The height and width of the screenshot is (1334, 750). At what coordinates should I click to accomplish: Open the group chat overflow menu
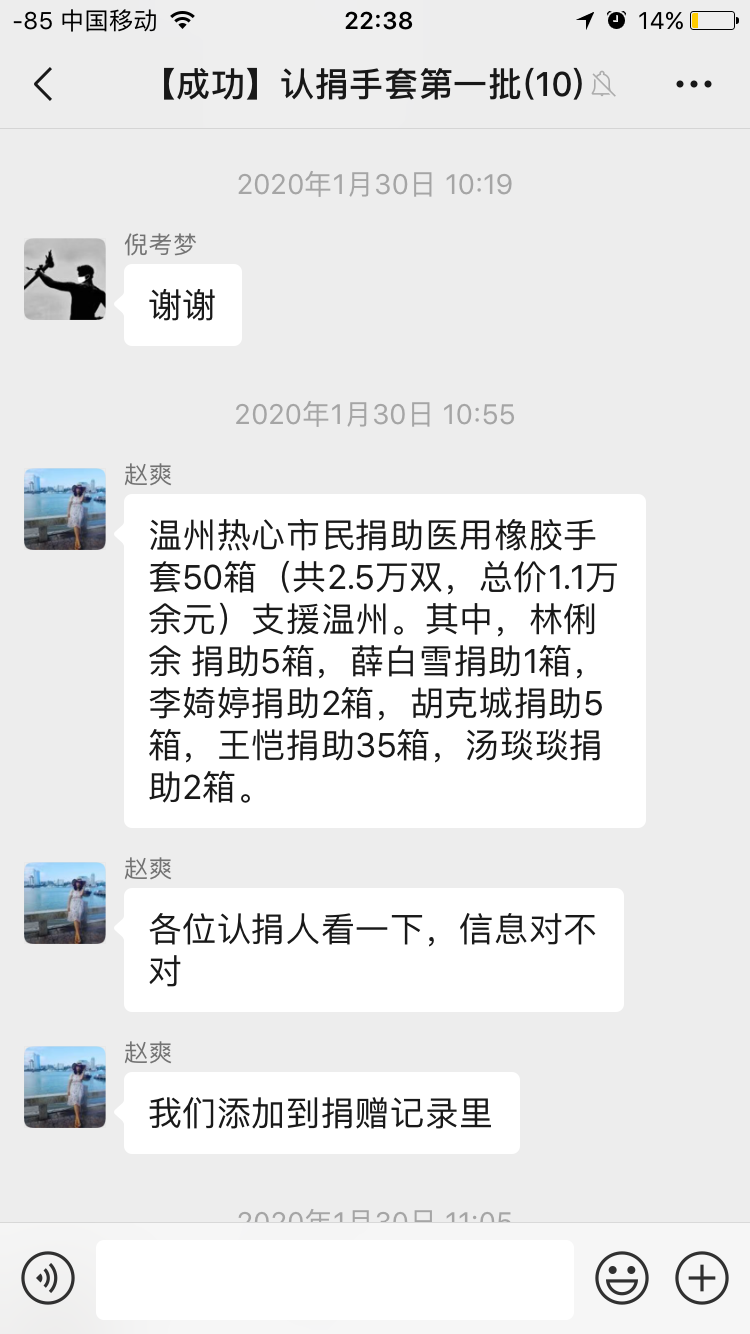(x=693, y=85)
